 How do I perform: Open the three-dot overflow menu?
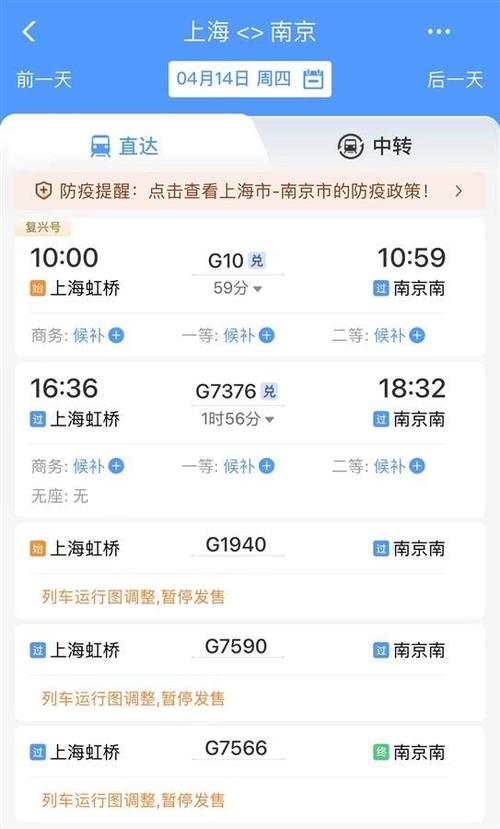439,32
